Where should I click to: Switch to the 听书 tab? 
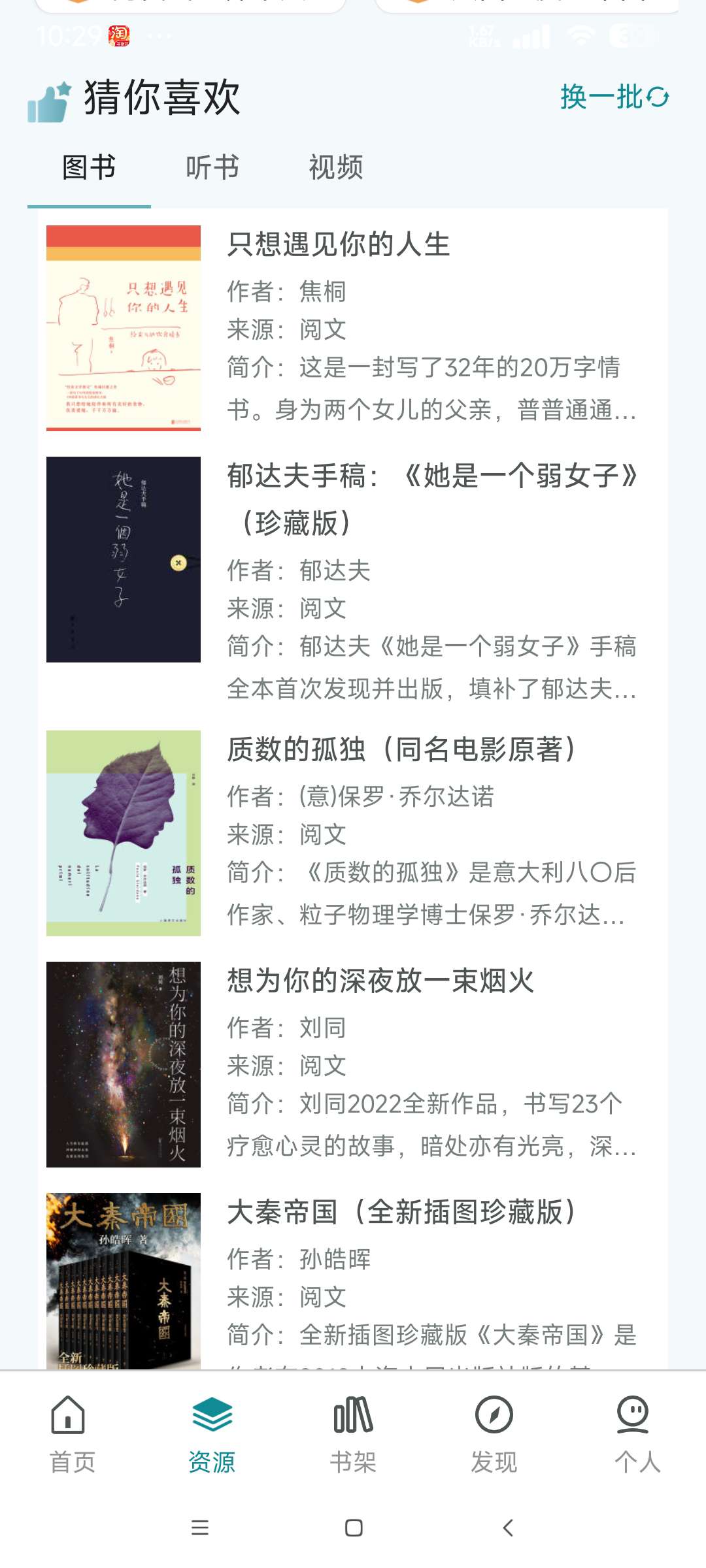pyautogui.click(x=212, y=168)
